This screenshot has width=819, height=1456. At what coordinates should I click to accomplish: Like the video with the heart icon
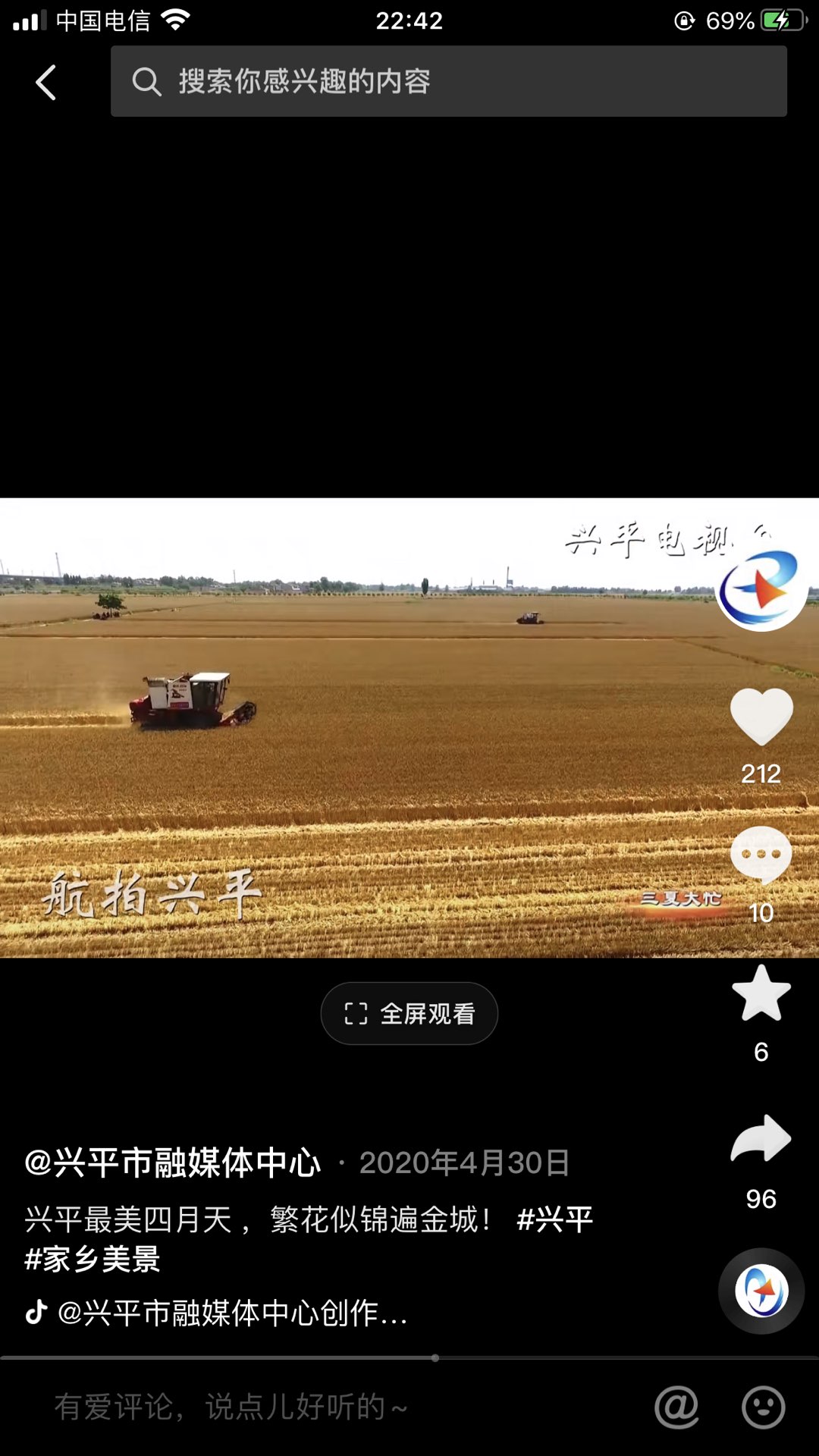[761, 717]
